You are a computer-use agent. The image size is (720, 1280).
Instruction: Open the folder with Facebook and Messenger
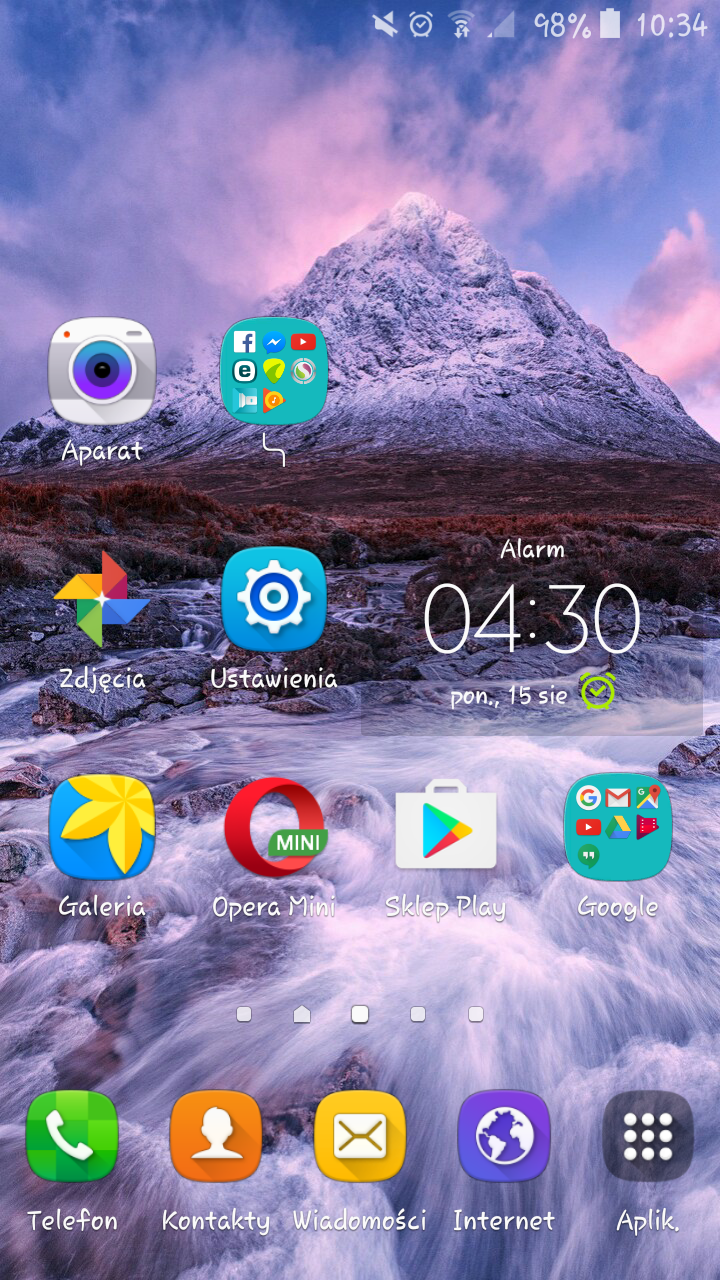pyautogui.click(x=274, y=371)
